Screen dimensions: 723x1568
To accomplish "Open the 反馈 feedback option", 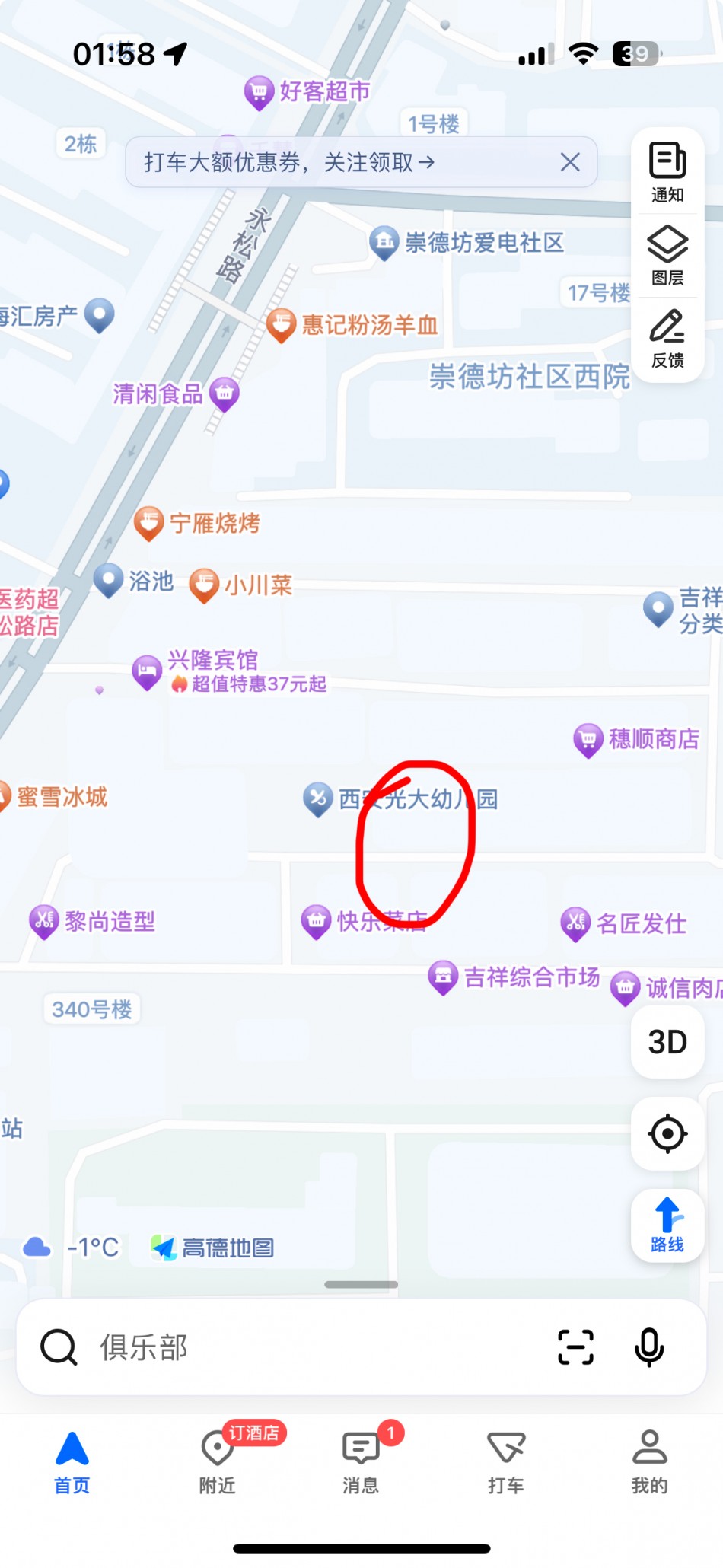I will [667, 339].
